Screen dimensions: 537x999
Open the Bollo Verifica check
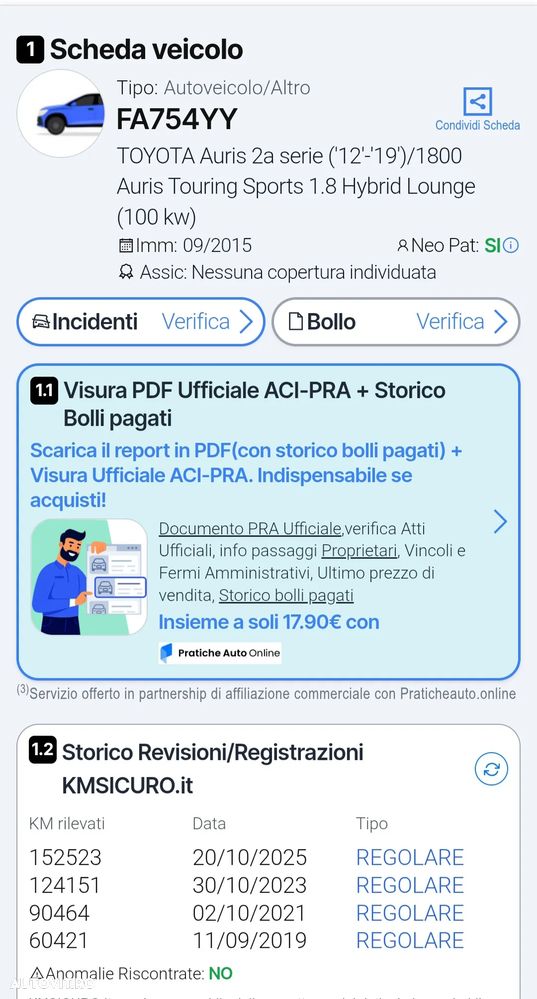pos(396,322)
